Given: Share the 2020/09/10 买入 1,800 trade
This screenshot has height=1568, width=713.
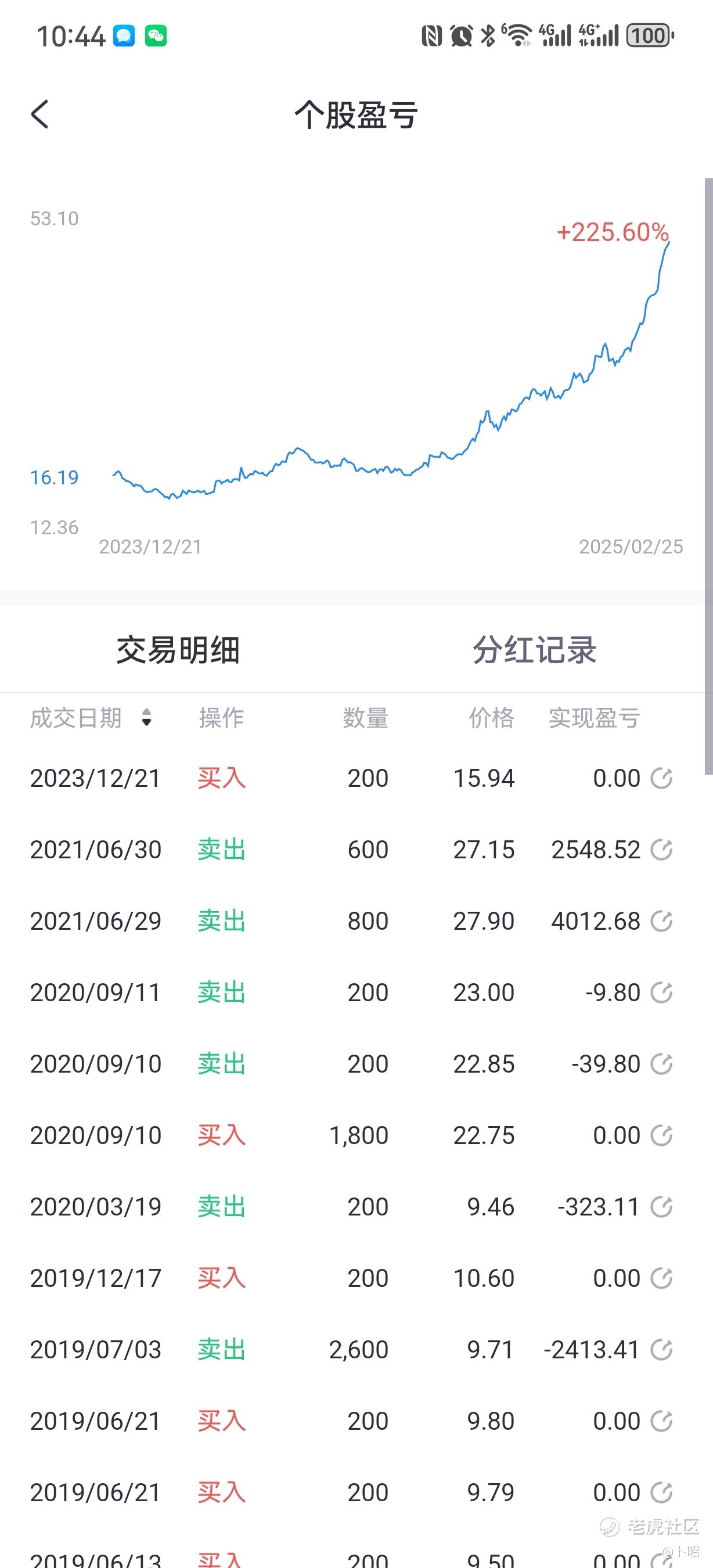Looking at the screenshot, I should click(661, 1135).
